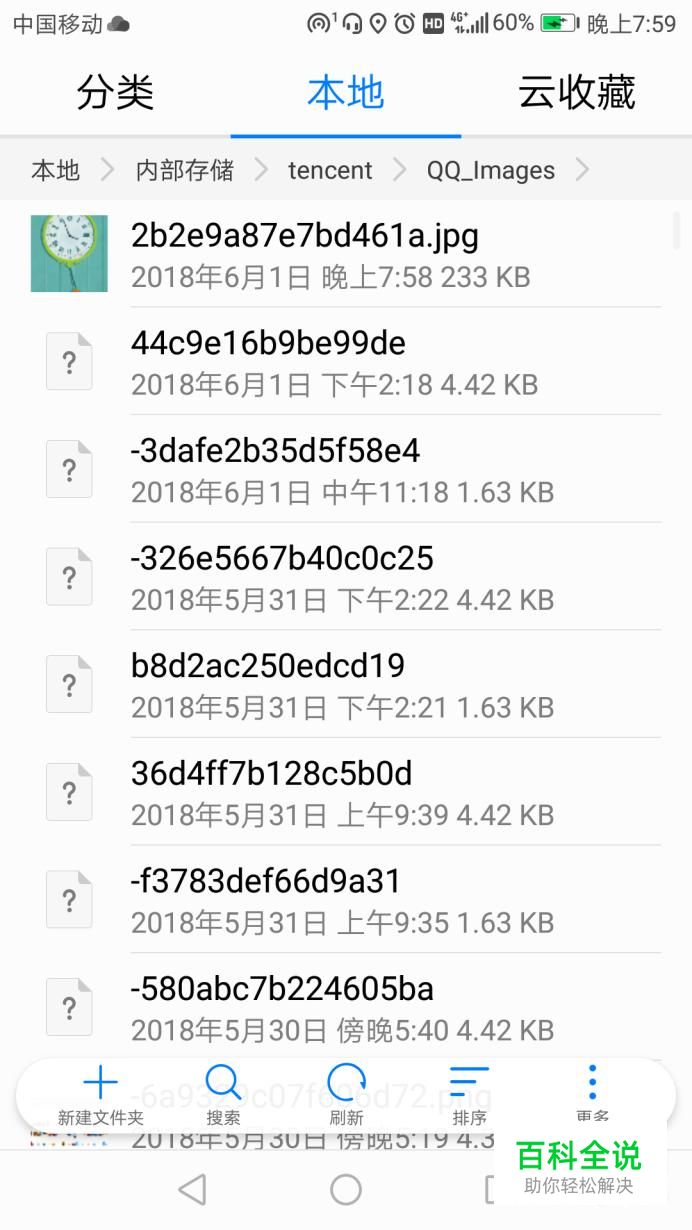Screen dimensions: 692x1230
Task: Refresh the file list with 刷新
Action: point(346,1096)
